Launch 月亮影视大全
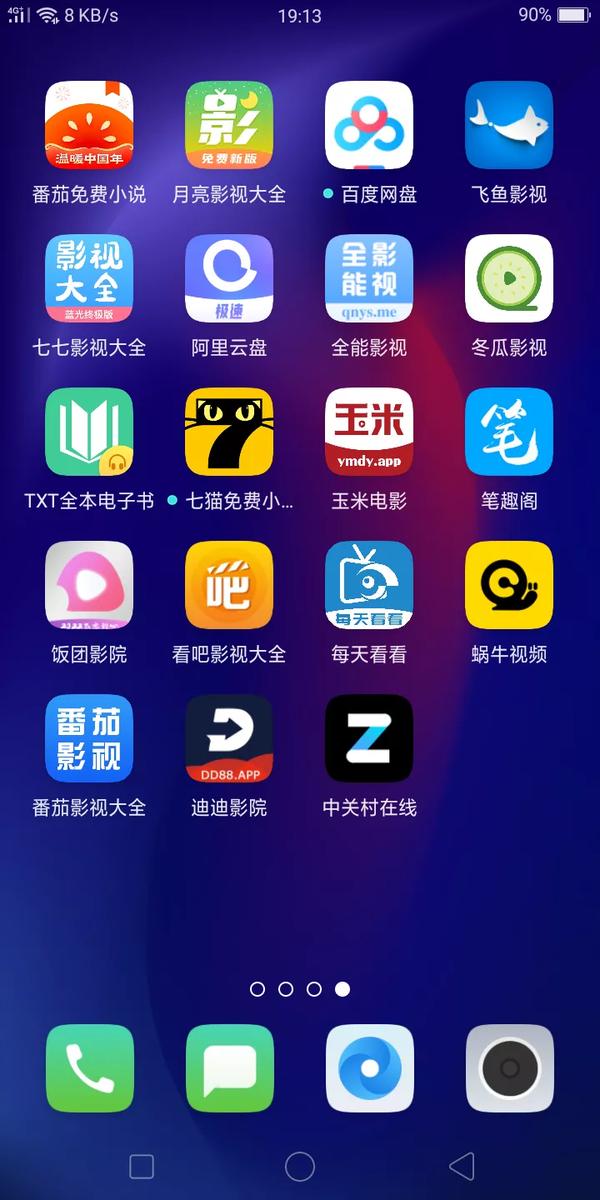 click(x=229, y=126)
